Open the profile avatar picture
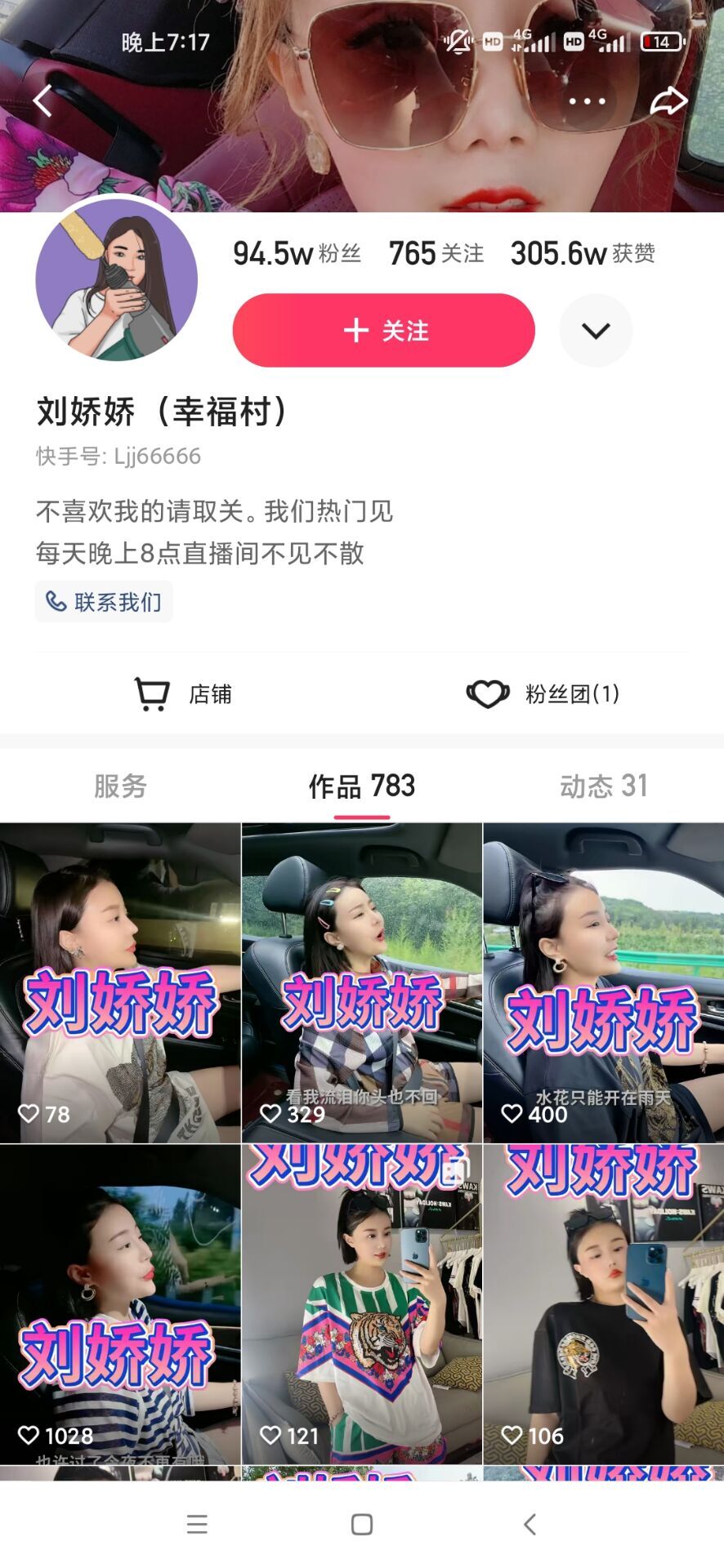The image size is (724, 1568). click(117, 279)
